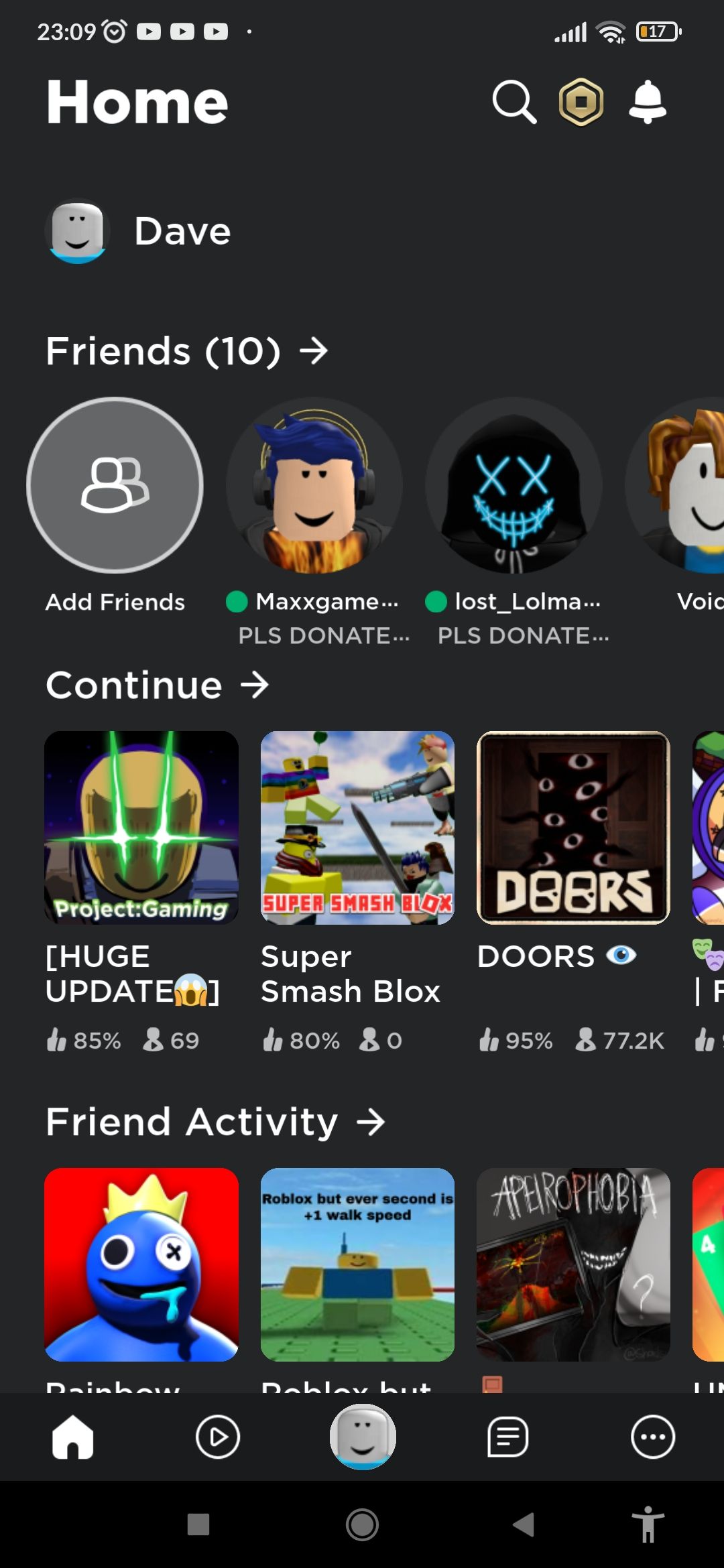The width and height of the screenshot is (724, 1568).
Task: Open the notifications bell
Action: coord(648,103)
